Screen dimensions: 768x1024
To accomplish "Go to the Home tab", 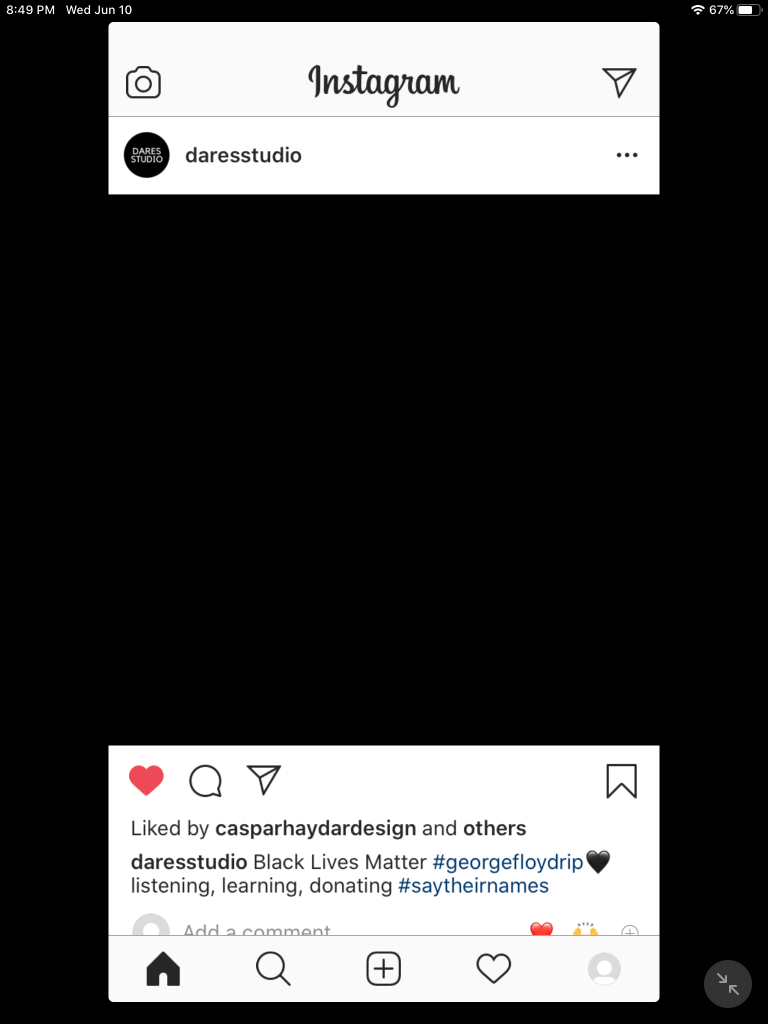I will pyautogui.click(x=163, y=968).
